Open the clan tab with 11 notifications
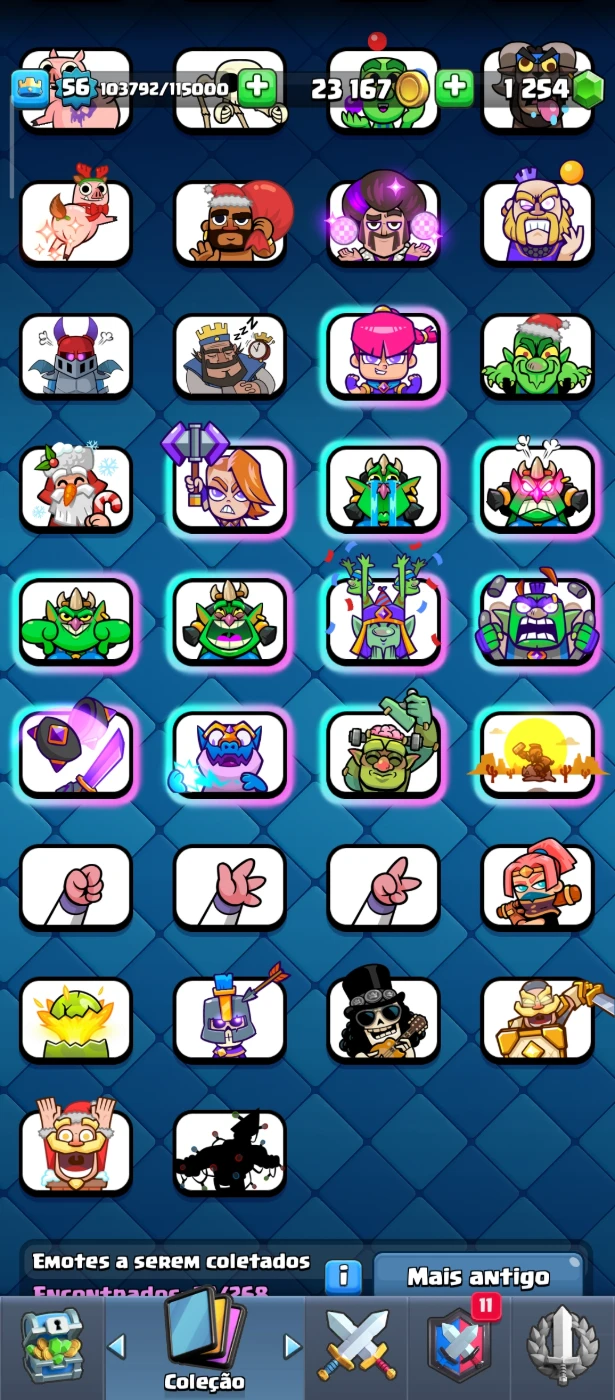Viewport: 615px width, 1400px height. (460, 1346)
